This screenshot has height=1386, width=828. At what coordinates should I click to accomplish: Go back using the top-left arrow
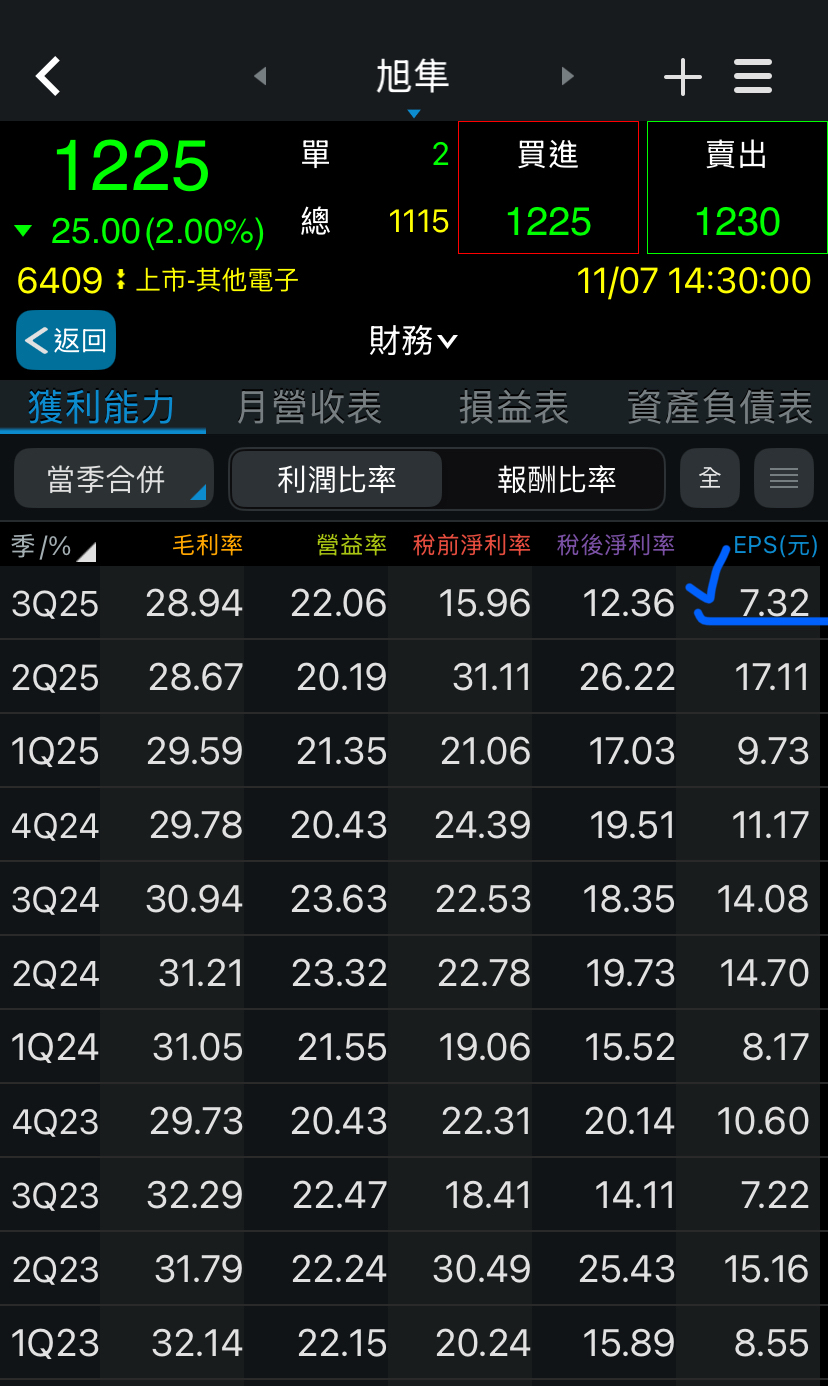click(48, 76)
